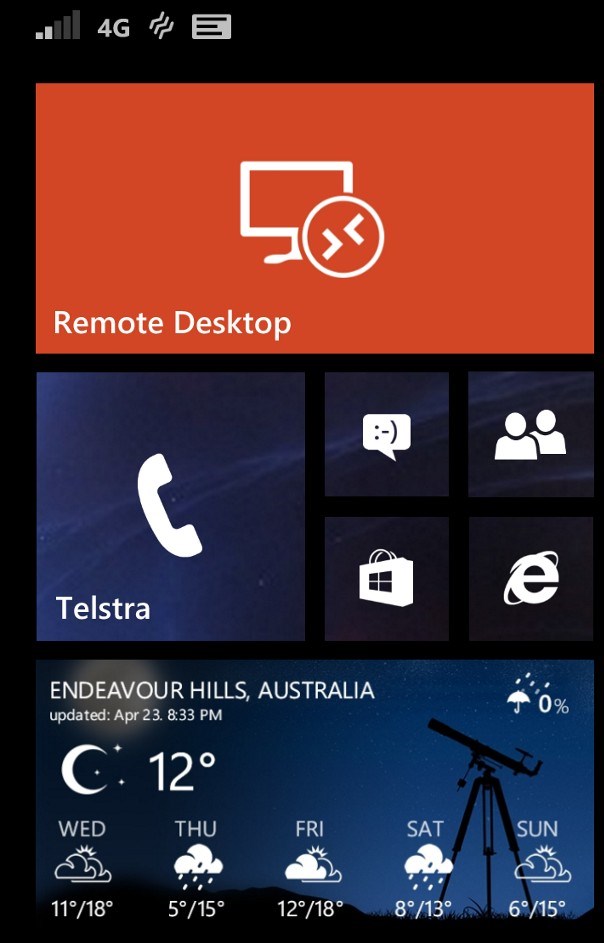Screen dimensions: 604x943
Task: Launch the Store tile
Action: click(x=386, y=579)
